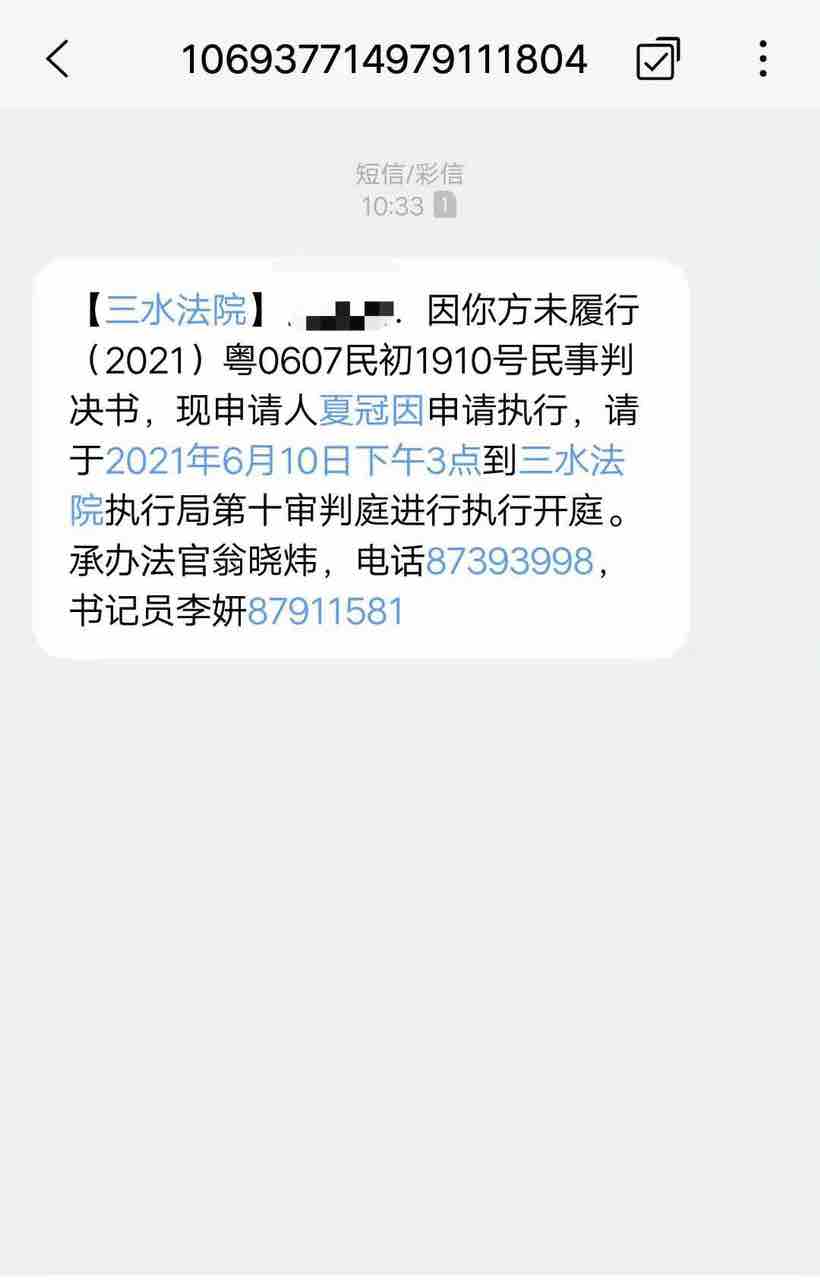
Task: Call the phone number 87393998
Action: (510, 561)
